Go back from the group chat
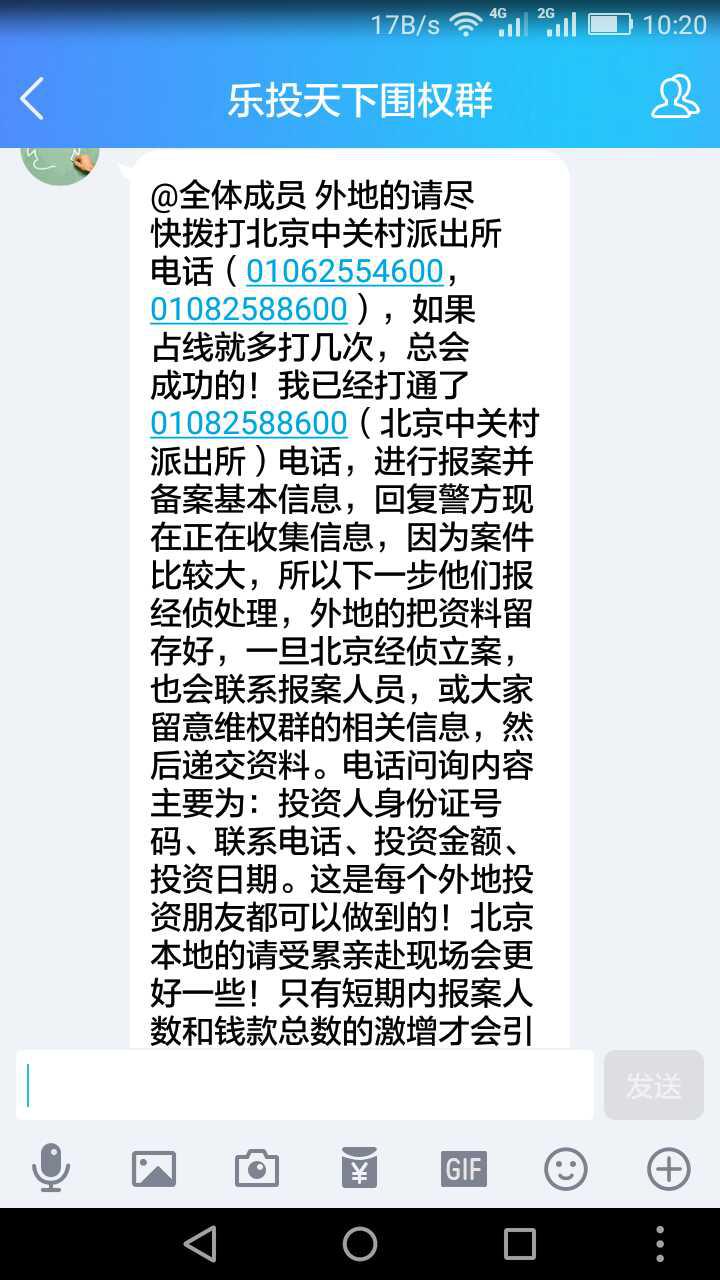720x1280 pixels. coord(33,99)
